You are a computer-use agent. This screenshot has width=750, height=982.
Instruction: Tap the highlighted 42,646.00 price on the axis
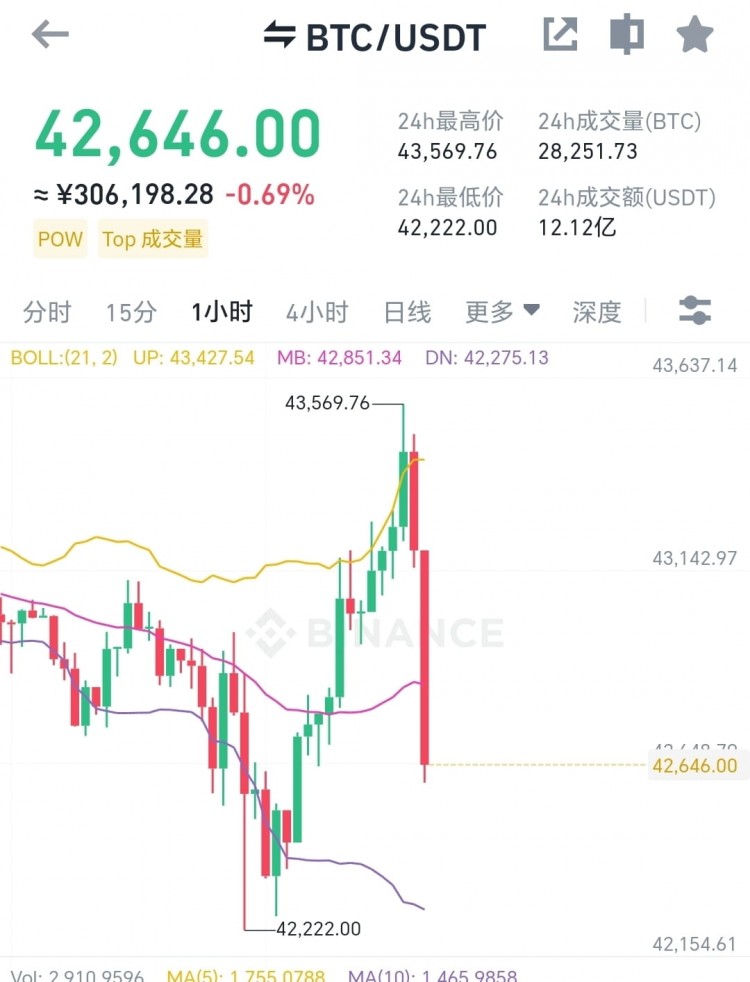[697, 766]
